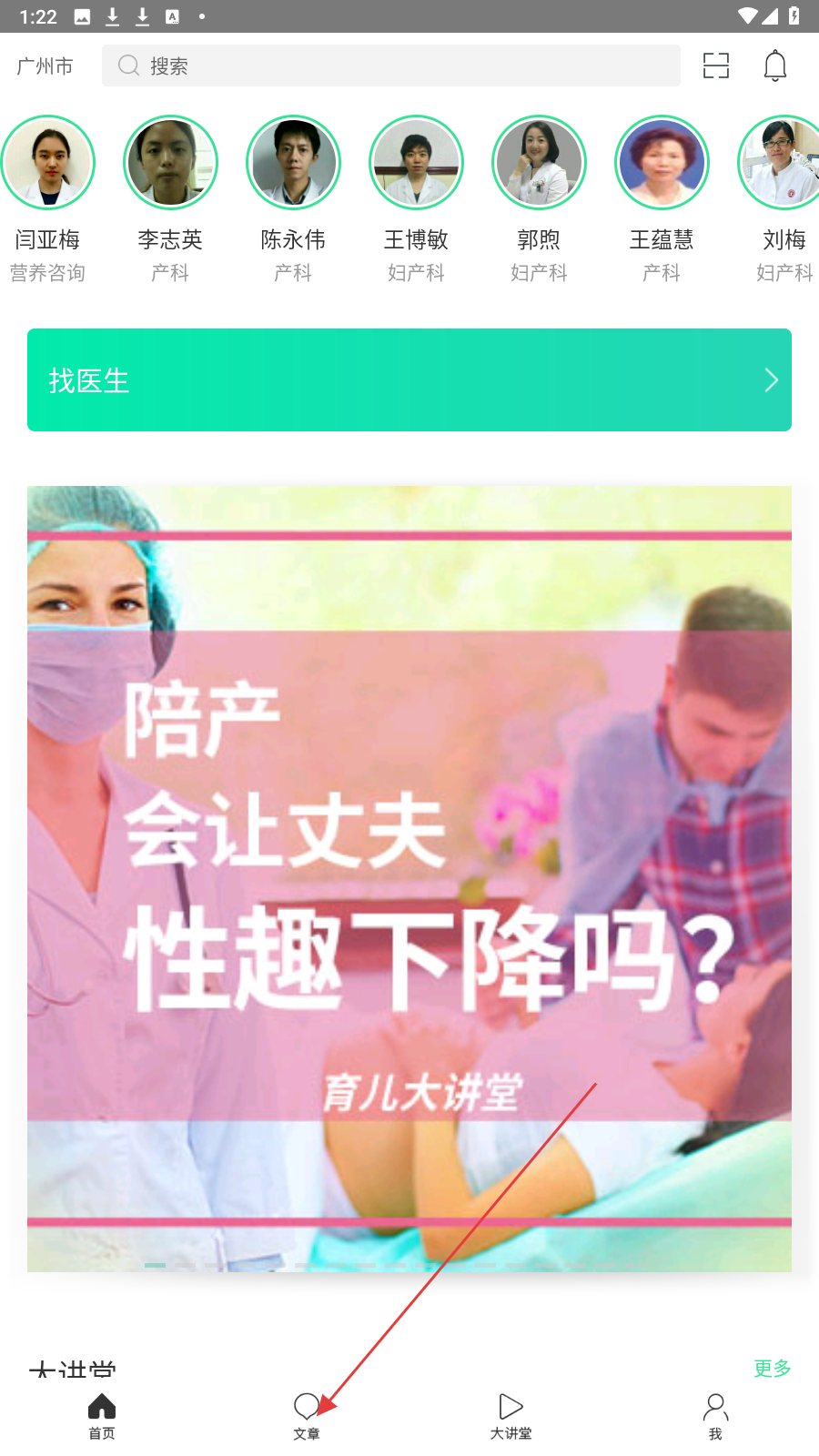The height and width of the screenshot is (1456, 819).
Task: Go to the 我 profile tab
Action: point(715,1416)
